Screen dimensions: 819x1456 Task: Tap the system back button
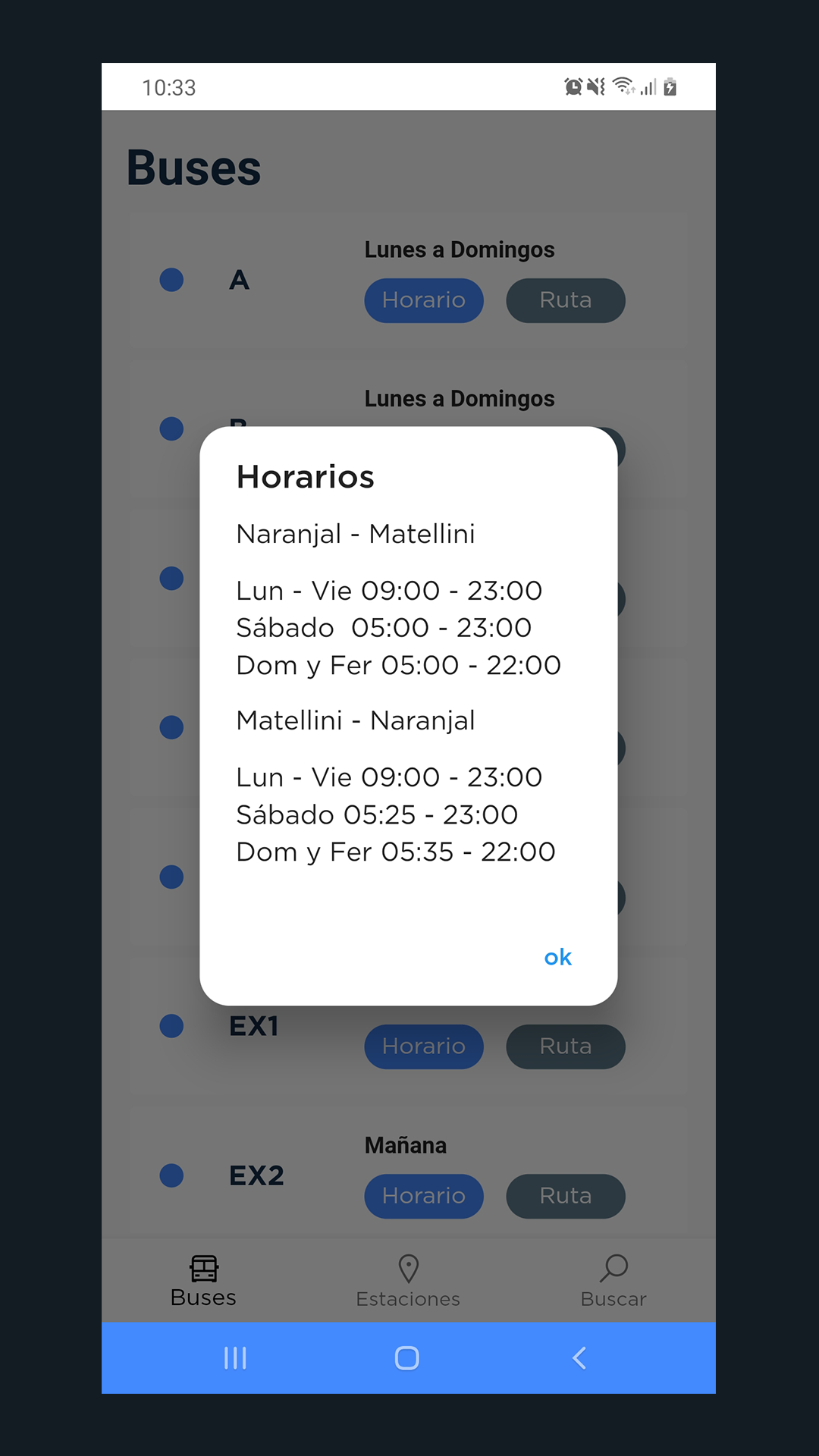pyautogui.click(x=579, y=1358)
